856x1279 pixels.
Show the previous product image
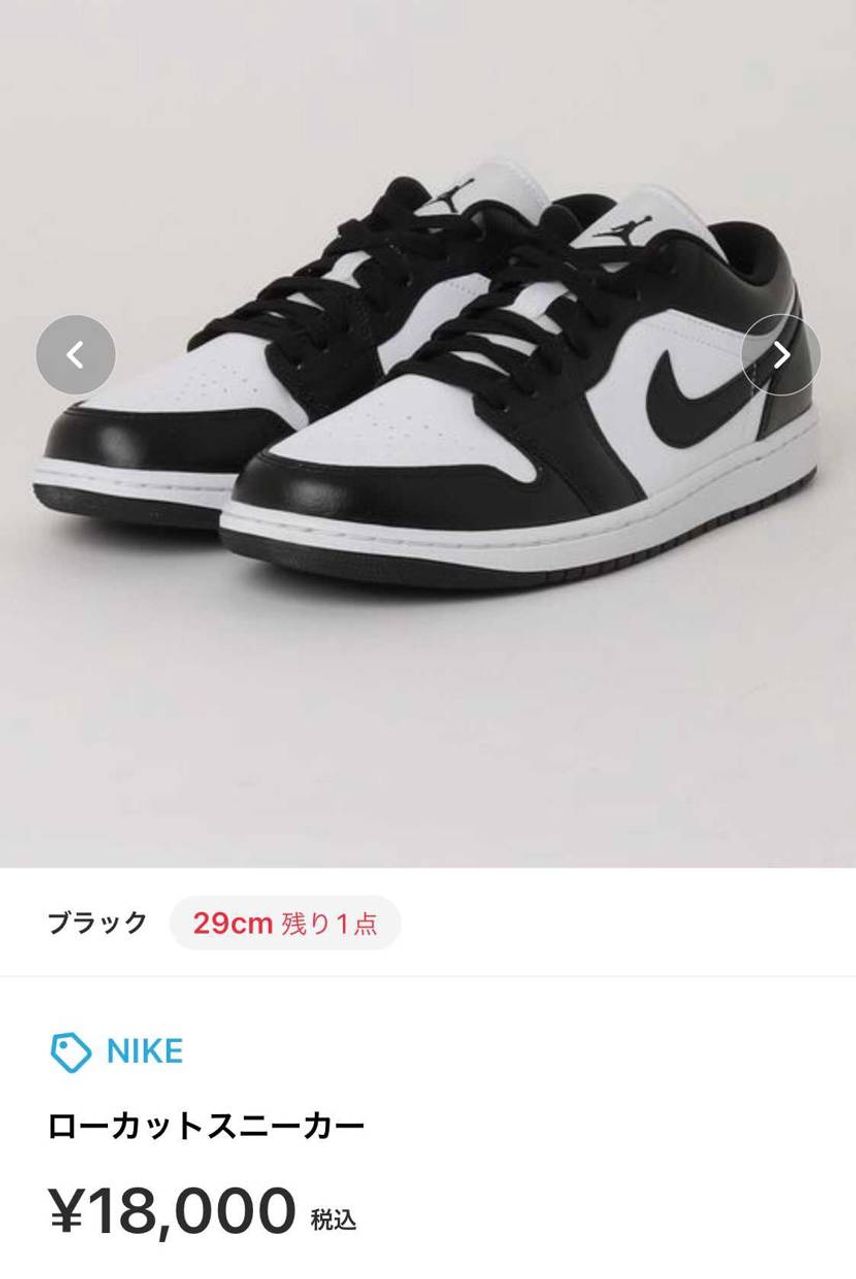coord(76,355)
